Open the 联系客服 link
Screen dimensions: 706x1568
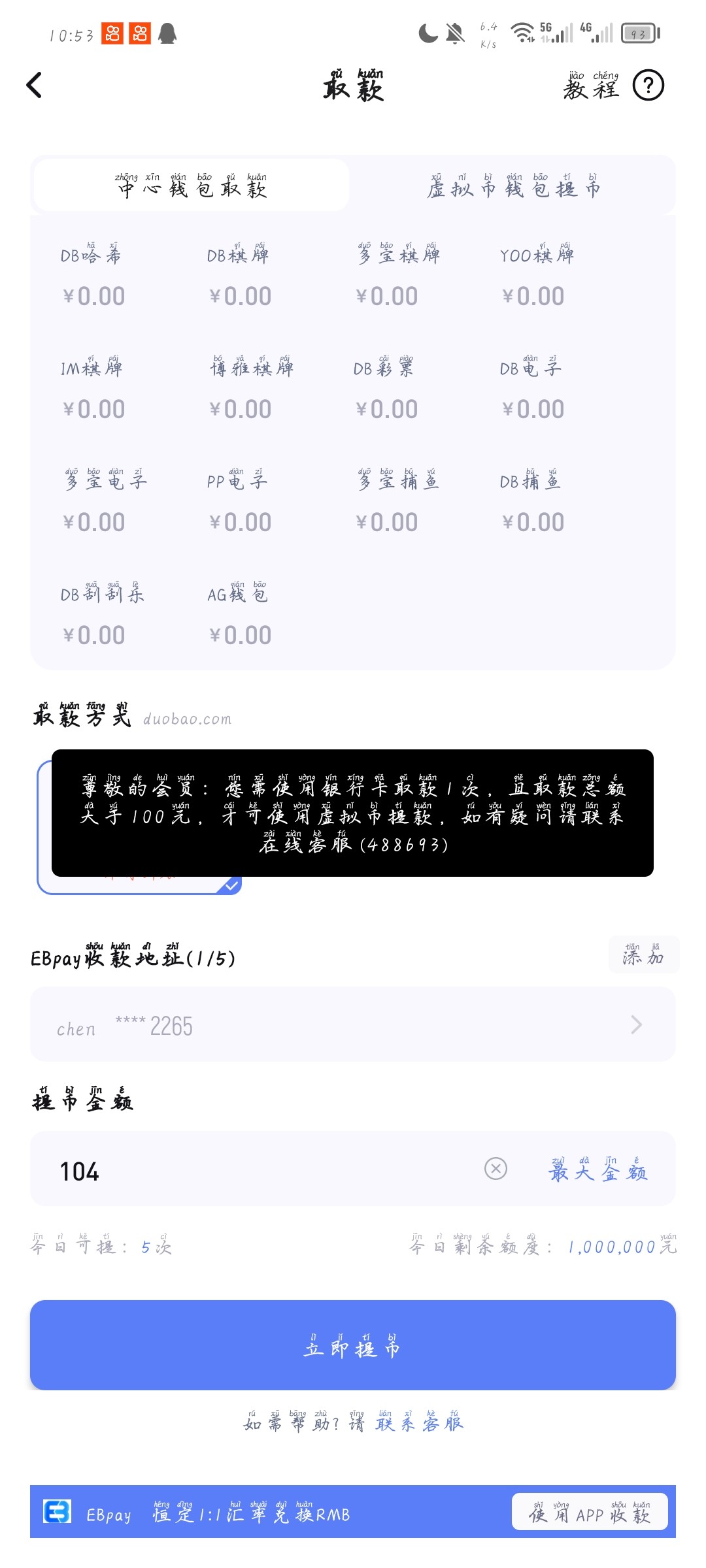coord(420,1422)
